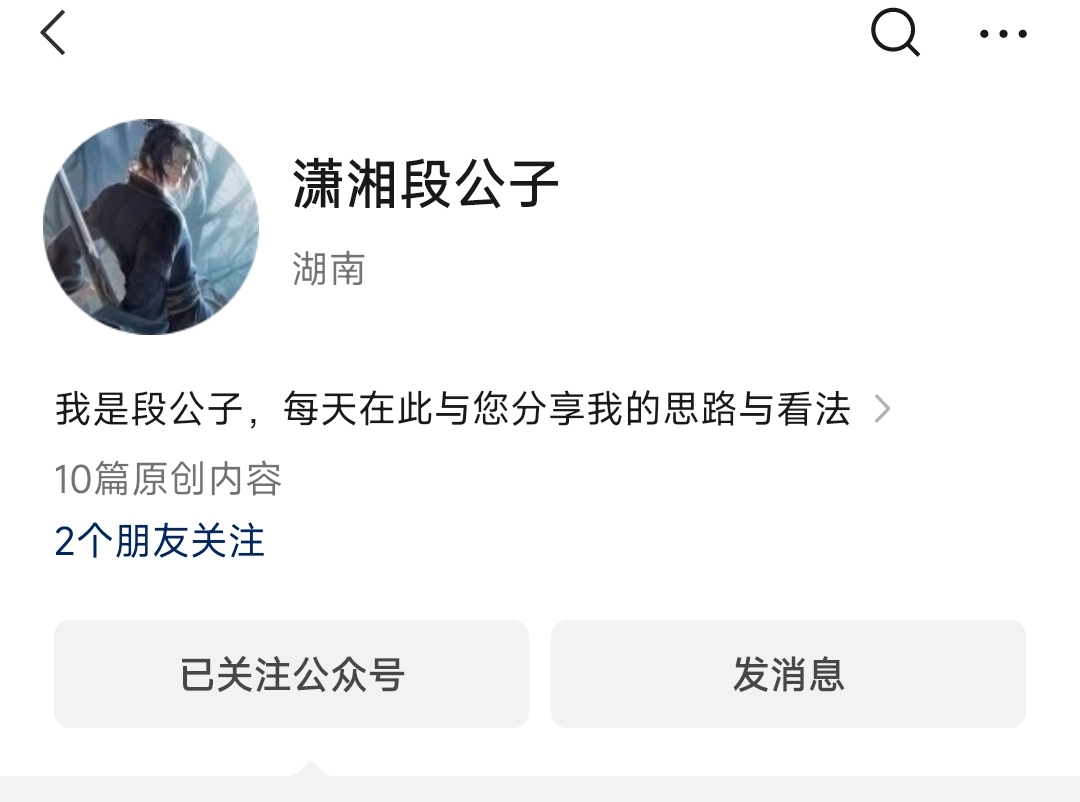Tap 发消息 to message the account
1080x802 pixels.
coord(788,674)
